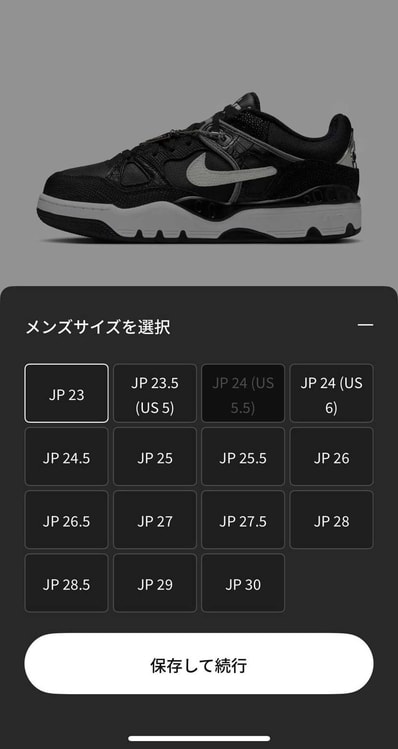Select size JP 27.5

[x=243, y=520]
